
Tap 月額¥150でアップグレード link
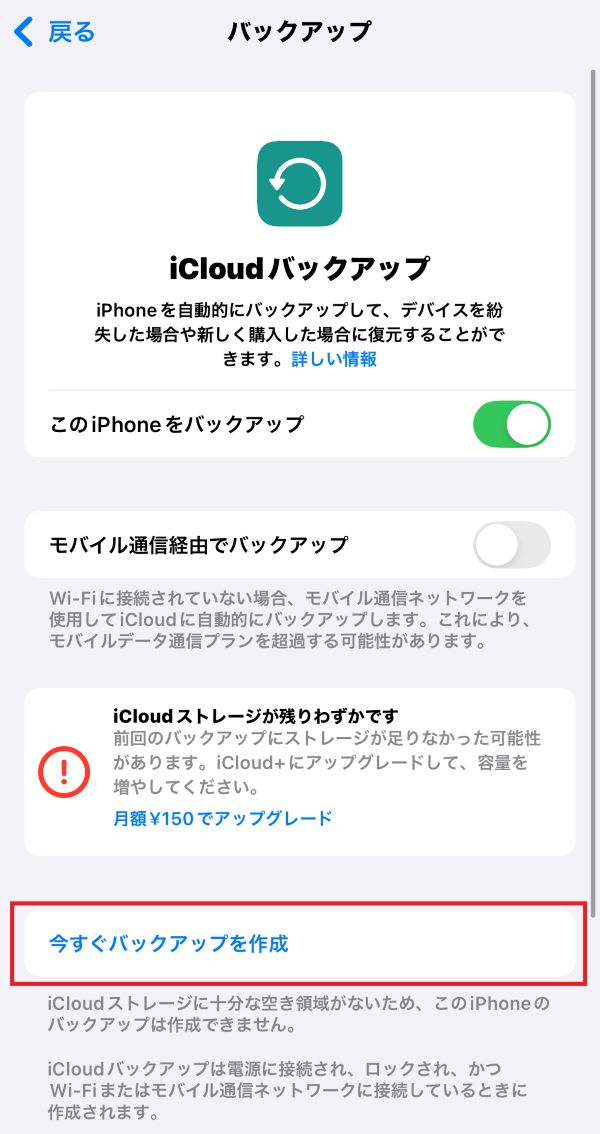point(222,818)
